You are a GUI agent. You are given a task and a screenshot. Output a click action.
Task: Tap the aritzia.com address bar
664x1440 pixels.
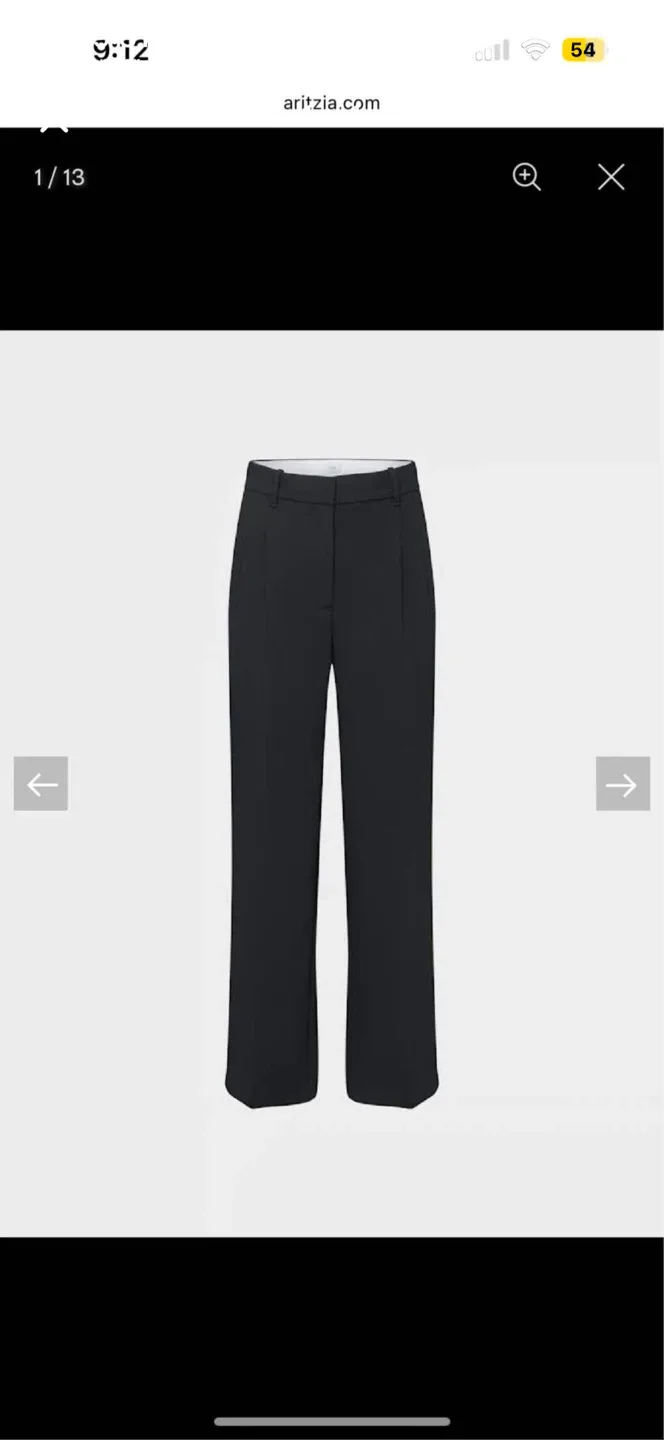[331, 102]
